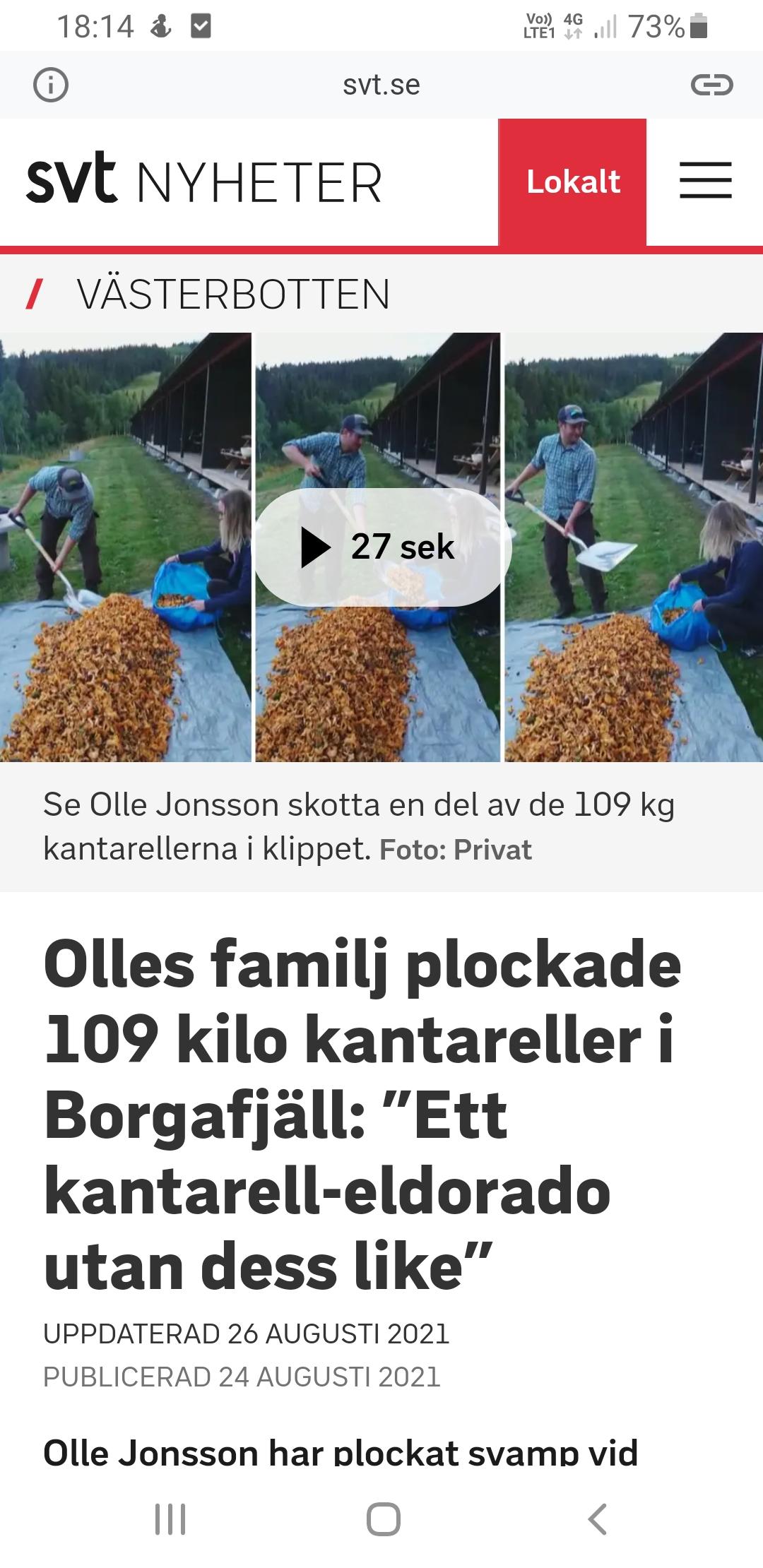Viewport: 763px width, 1568px height.
Task: Play the 27 sek kantarell video
Action: click(x=382, y=547)
